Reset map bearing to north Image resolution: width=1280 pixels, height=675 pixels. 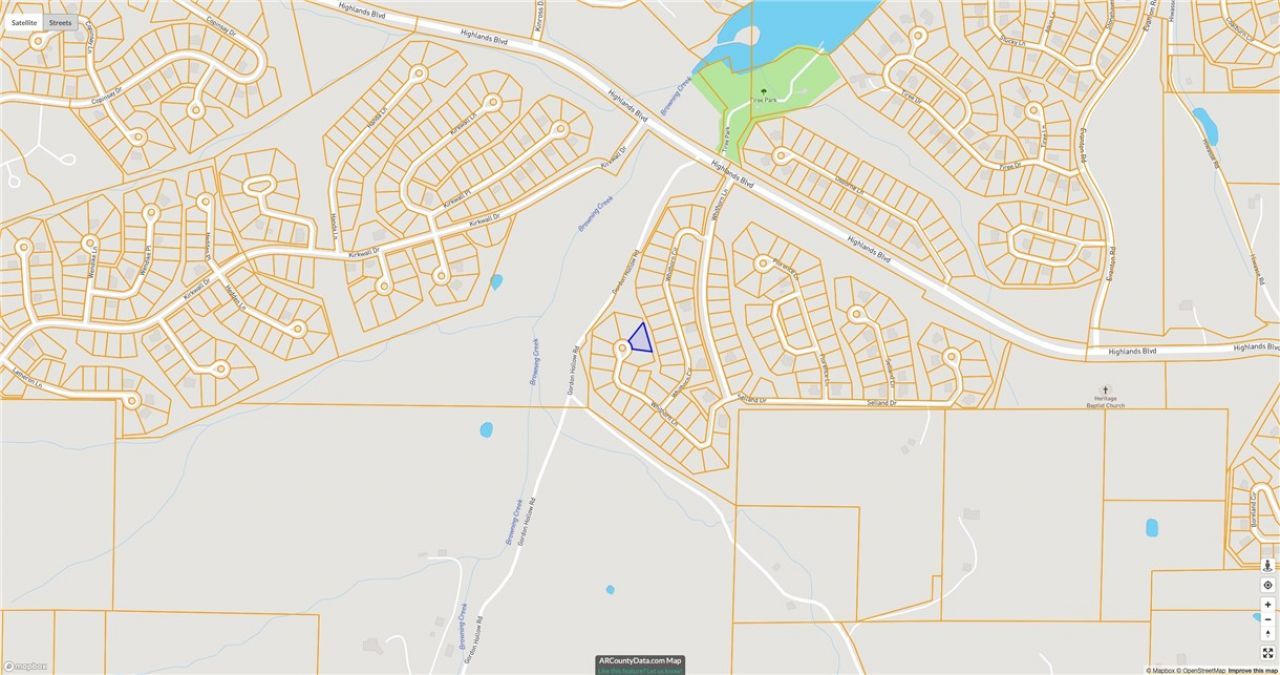(x=1268, y=634)
